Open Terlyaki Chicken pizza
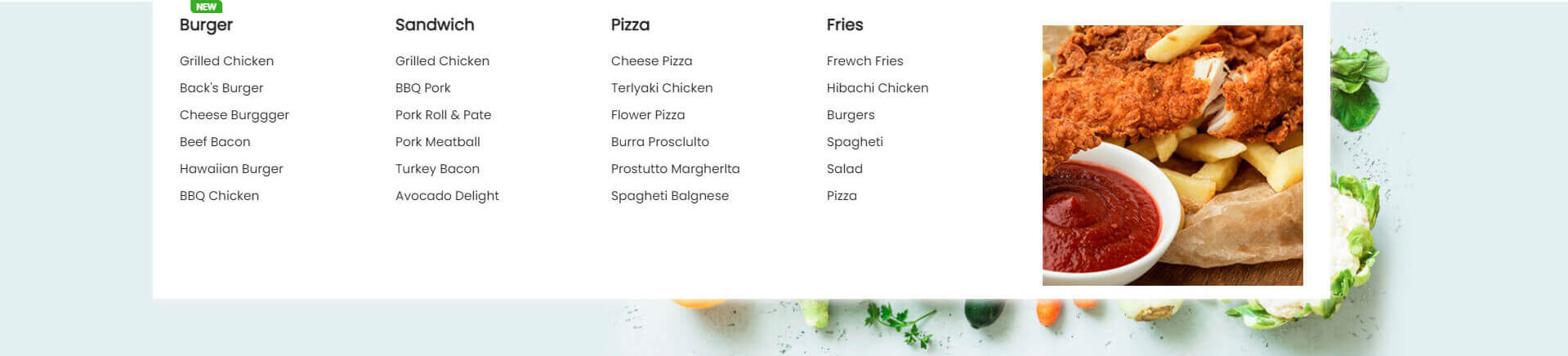Screen dimensions: 1568x356 (x=661, y=88)
